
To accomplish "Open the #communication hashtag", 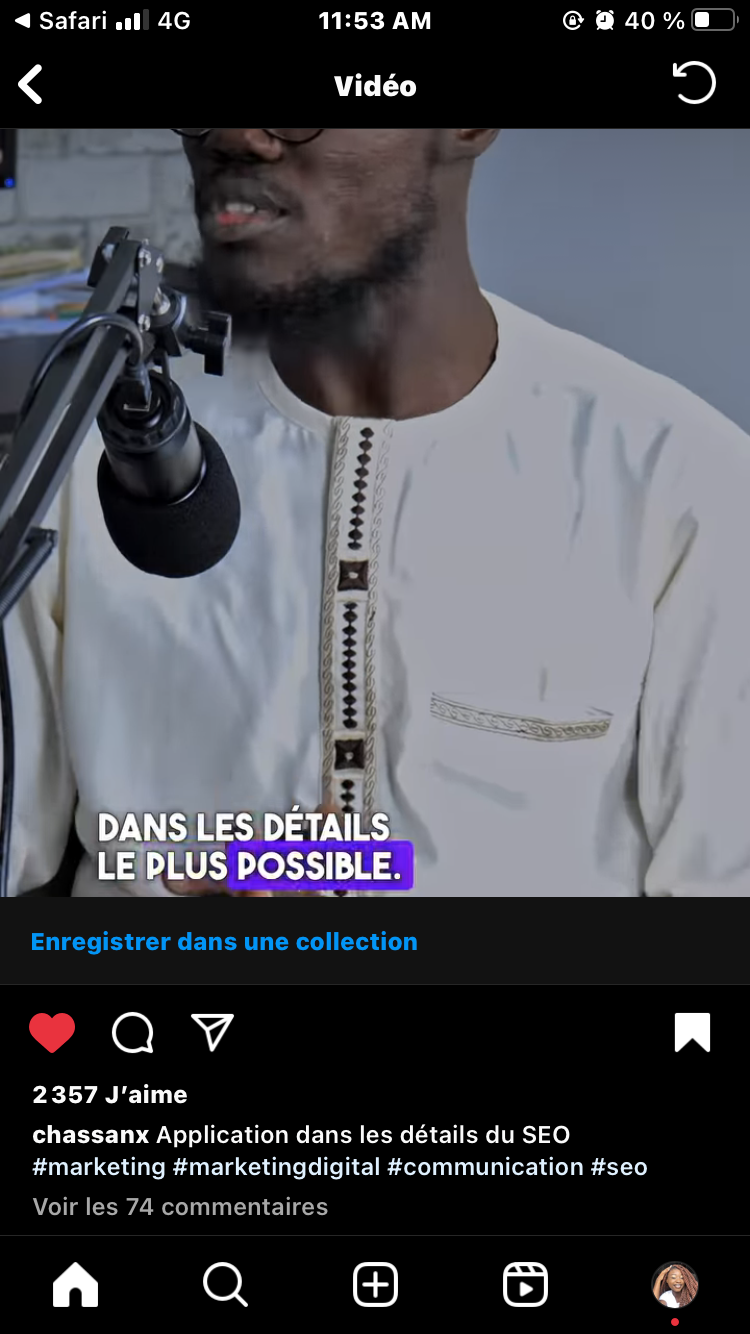I will 485,1167.
